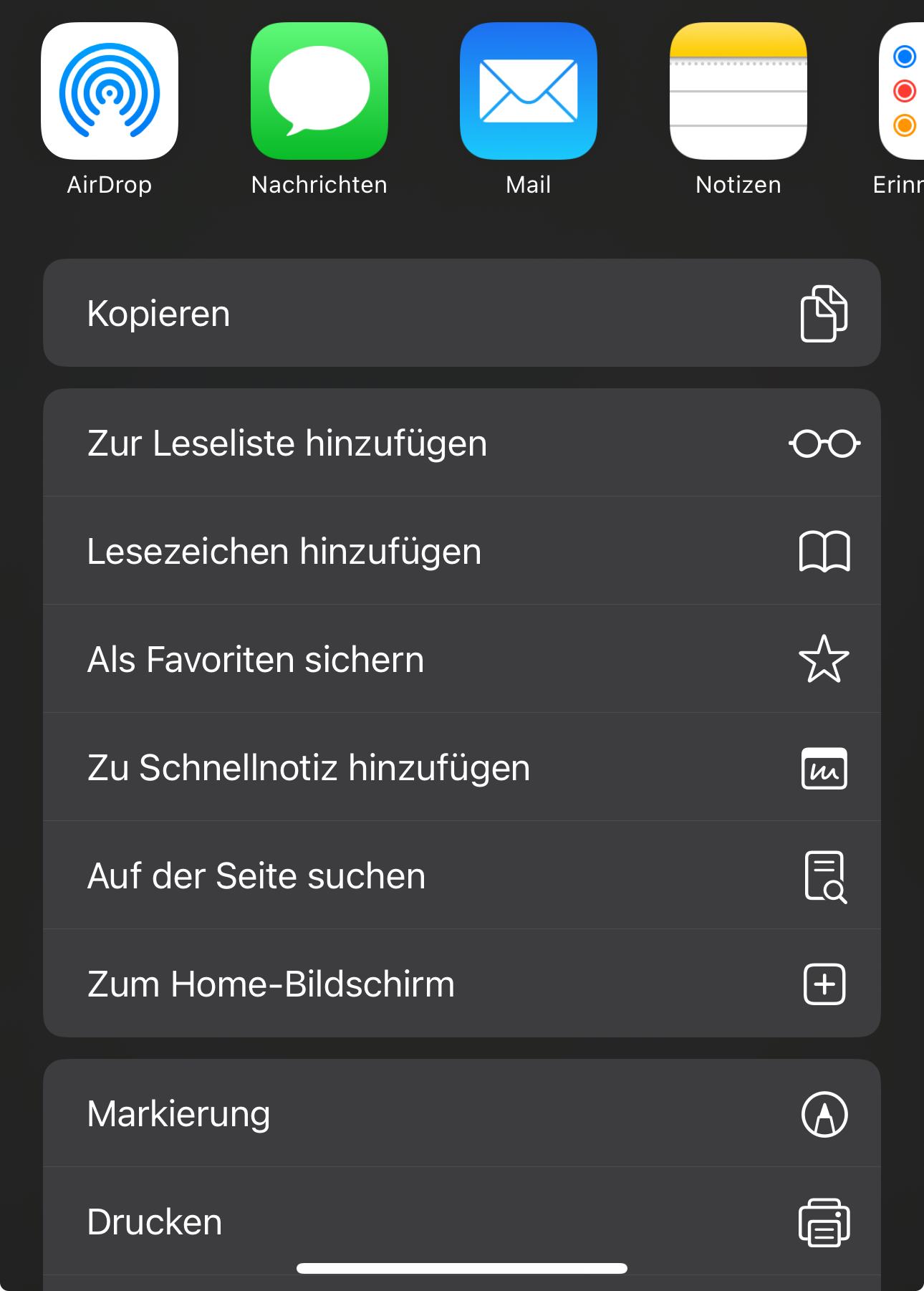Tap Lesezeichen hinzufügen
This screenshot has width=924, height=1291.
(x=461, y=551)
